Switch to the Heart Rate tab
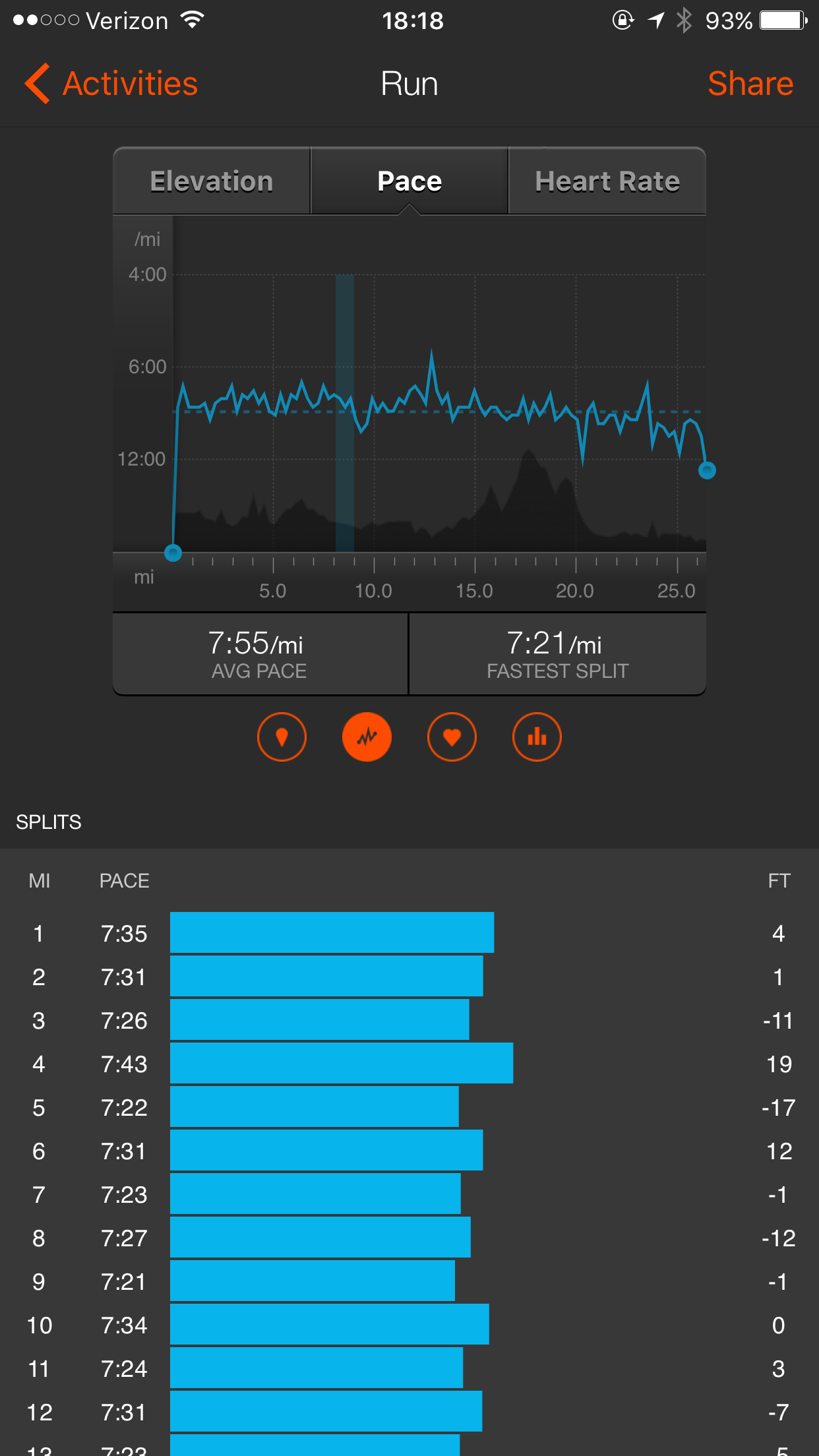This screenshot has height=1456, width=819. pos(607,181)
